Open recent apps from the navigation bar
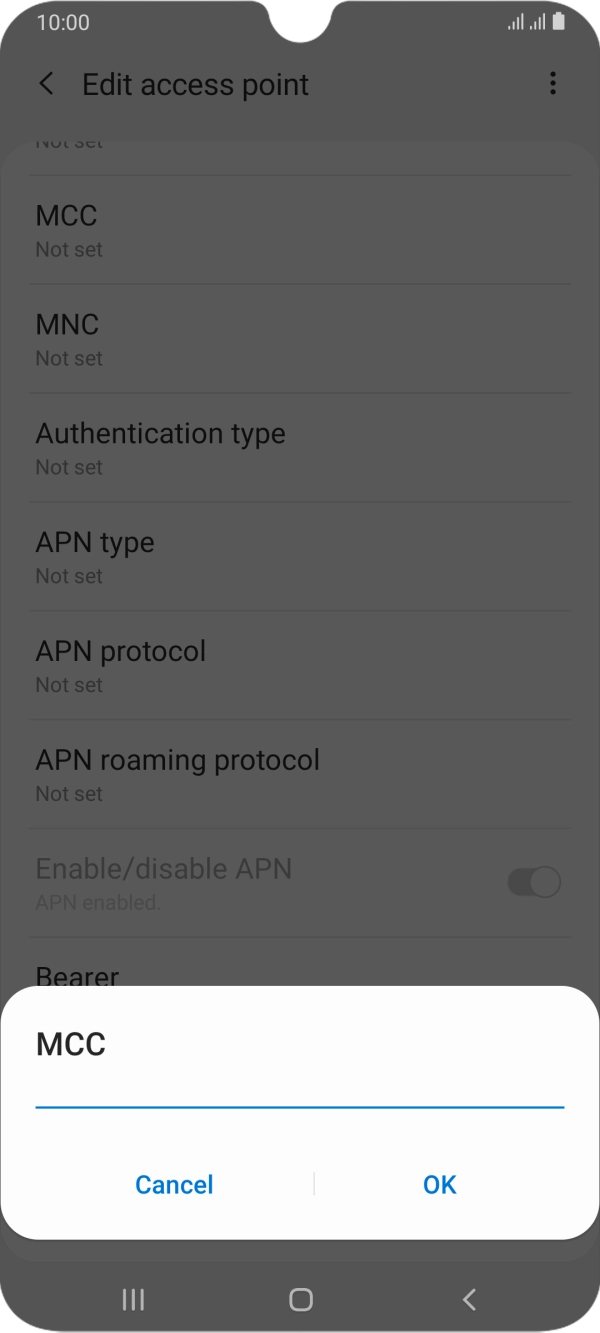 [132, 1299]
